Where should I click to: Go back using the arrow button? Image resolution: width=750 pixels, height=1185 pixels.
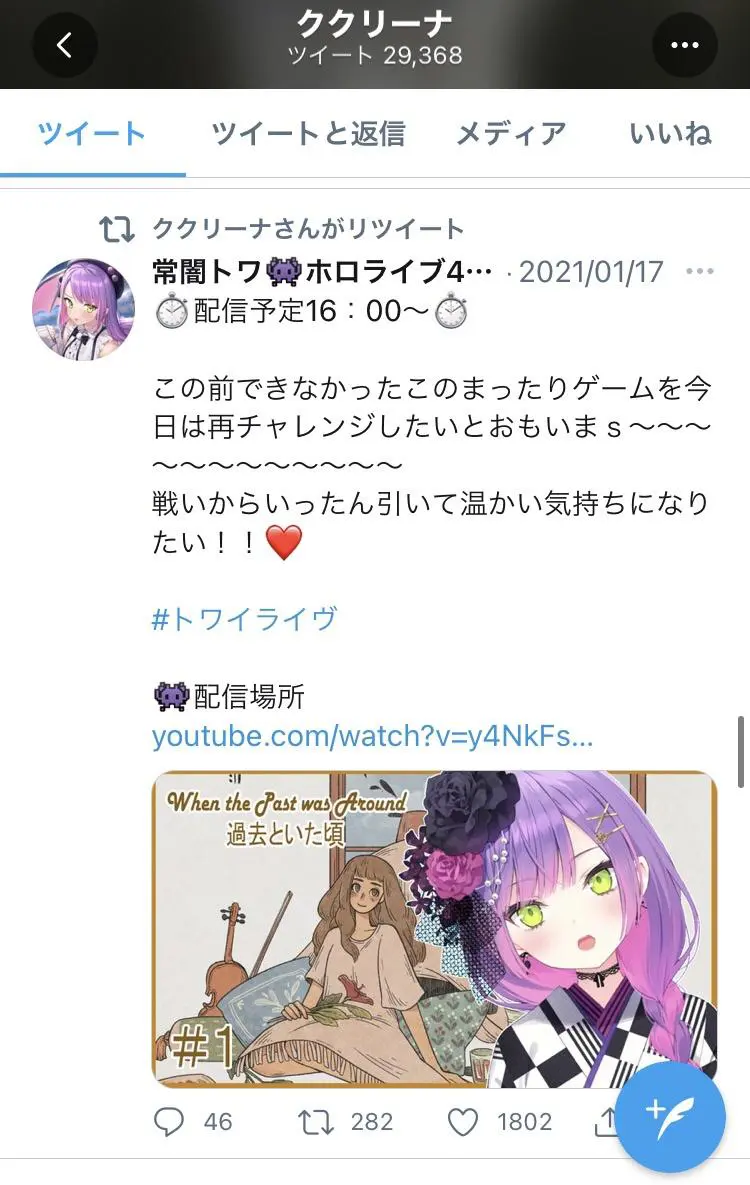click(x=65, y=45)
